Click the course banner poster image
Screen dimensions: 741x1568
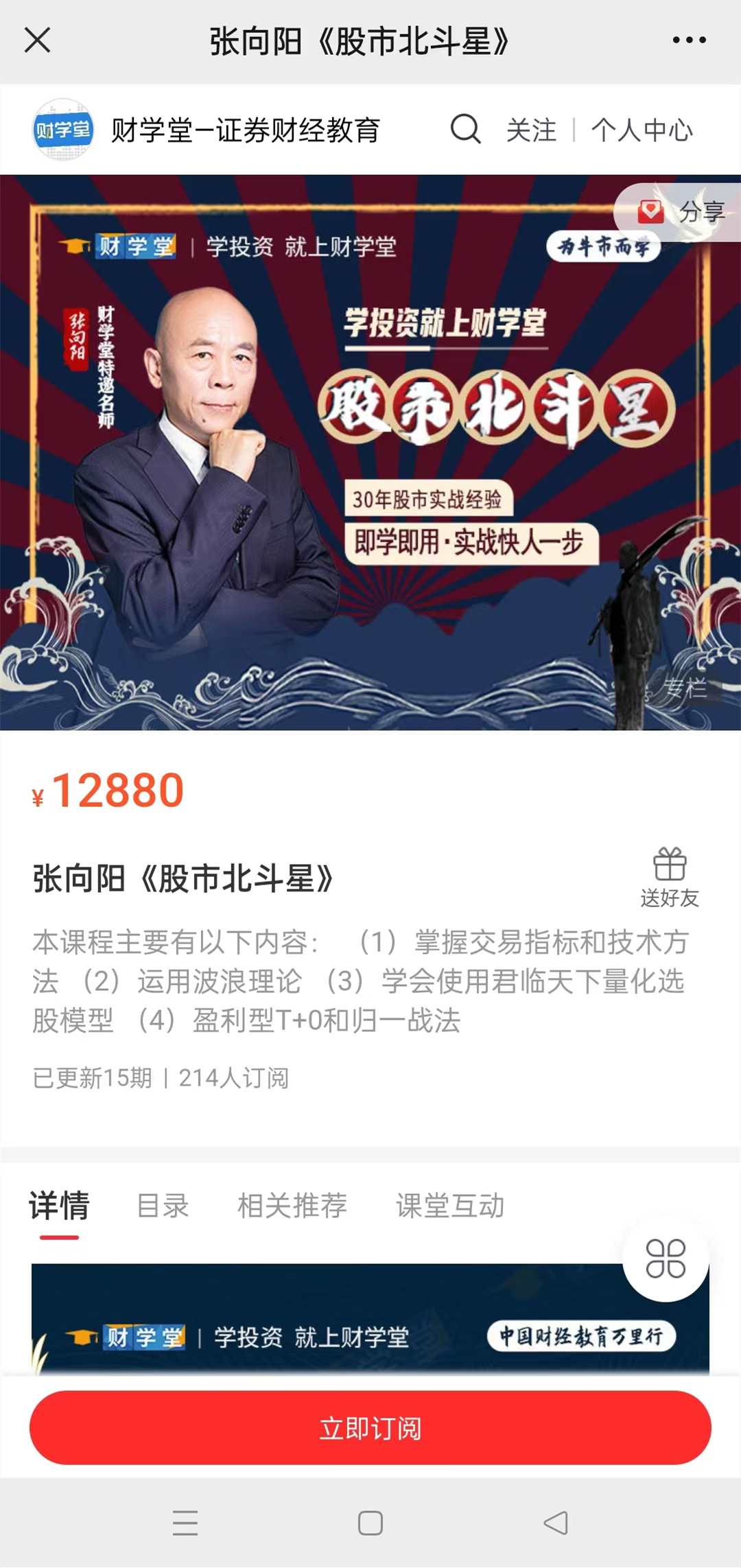click(370, 453)
